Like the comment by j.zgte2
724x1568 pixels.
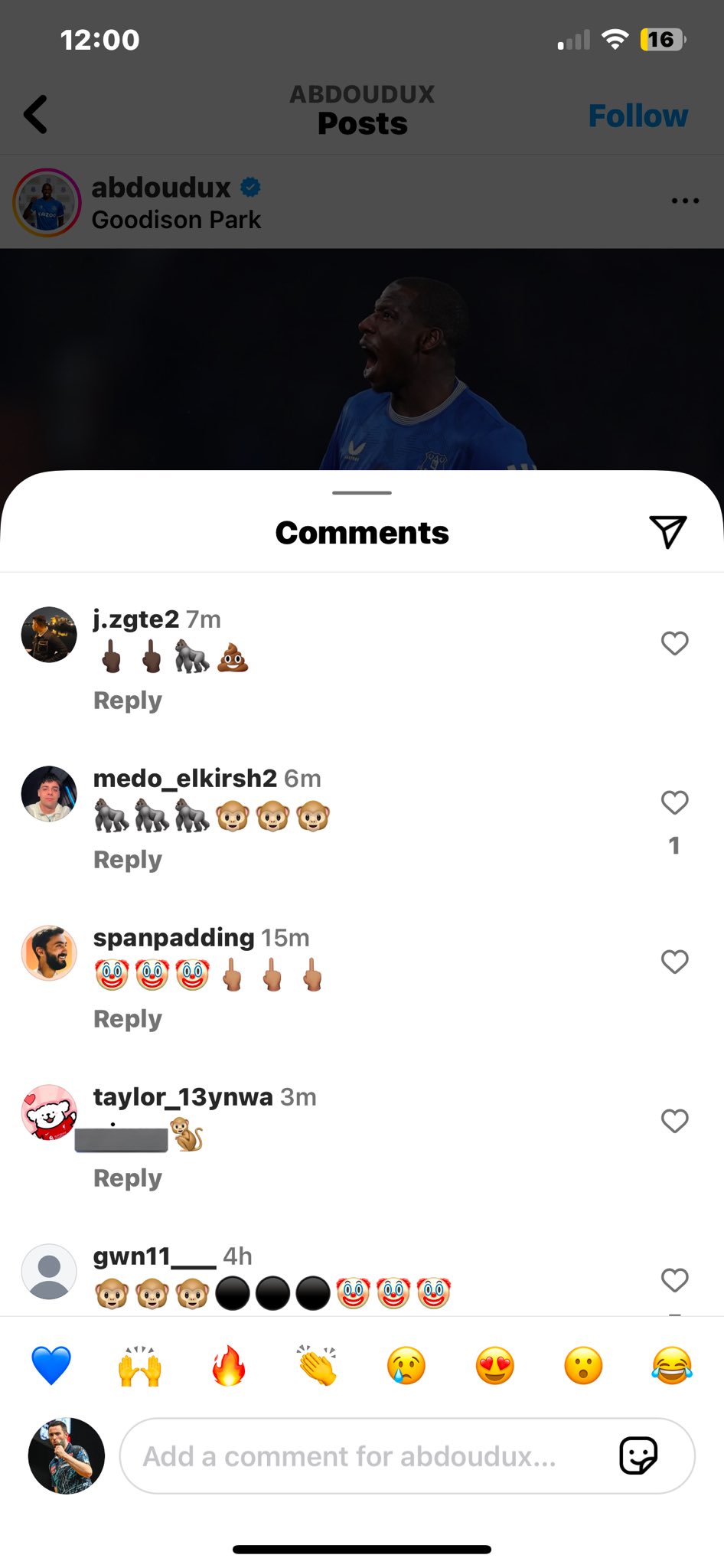click(674, 643)
